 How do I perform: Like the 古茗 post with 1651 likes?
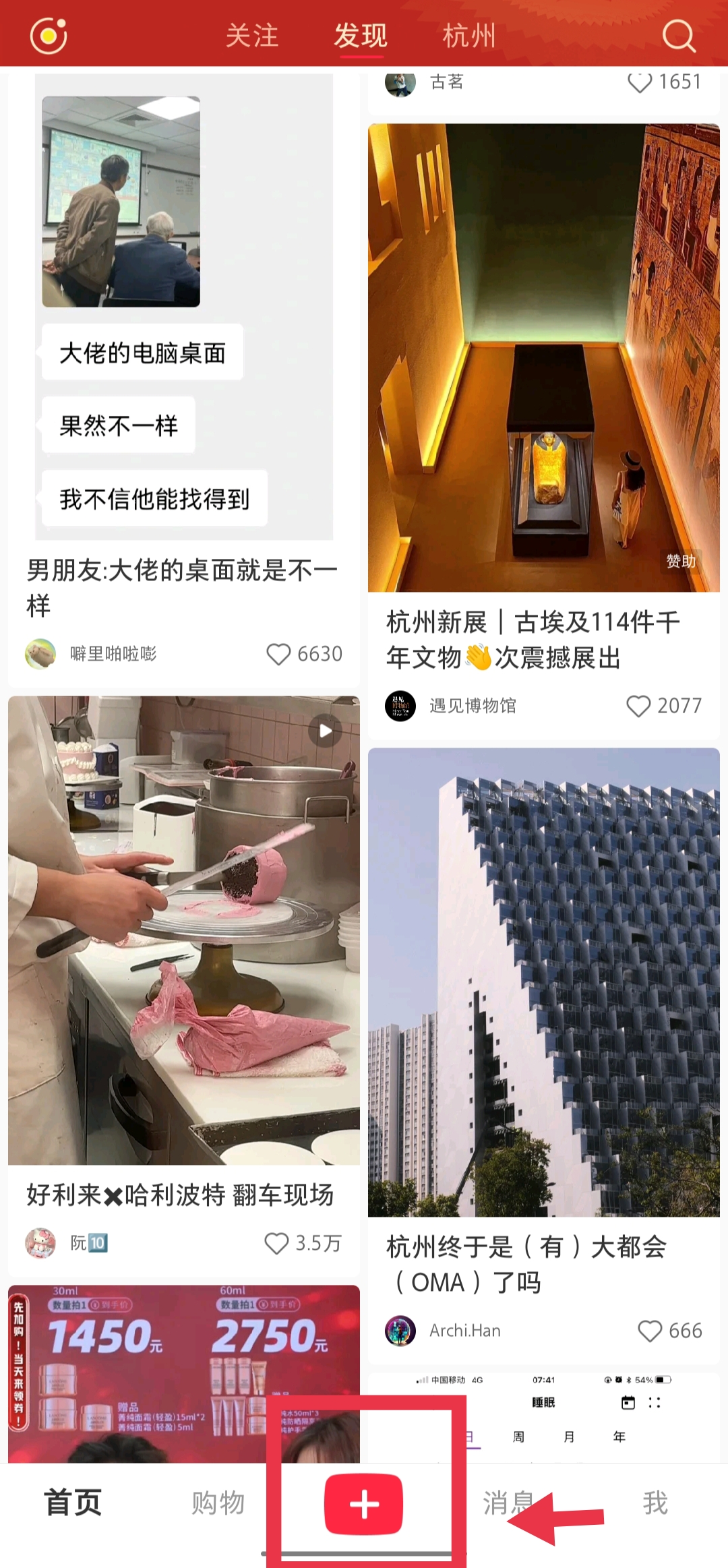[639, 82]
